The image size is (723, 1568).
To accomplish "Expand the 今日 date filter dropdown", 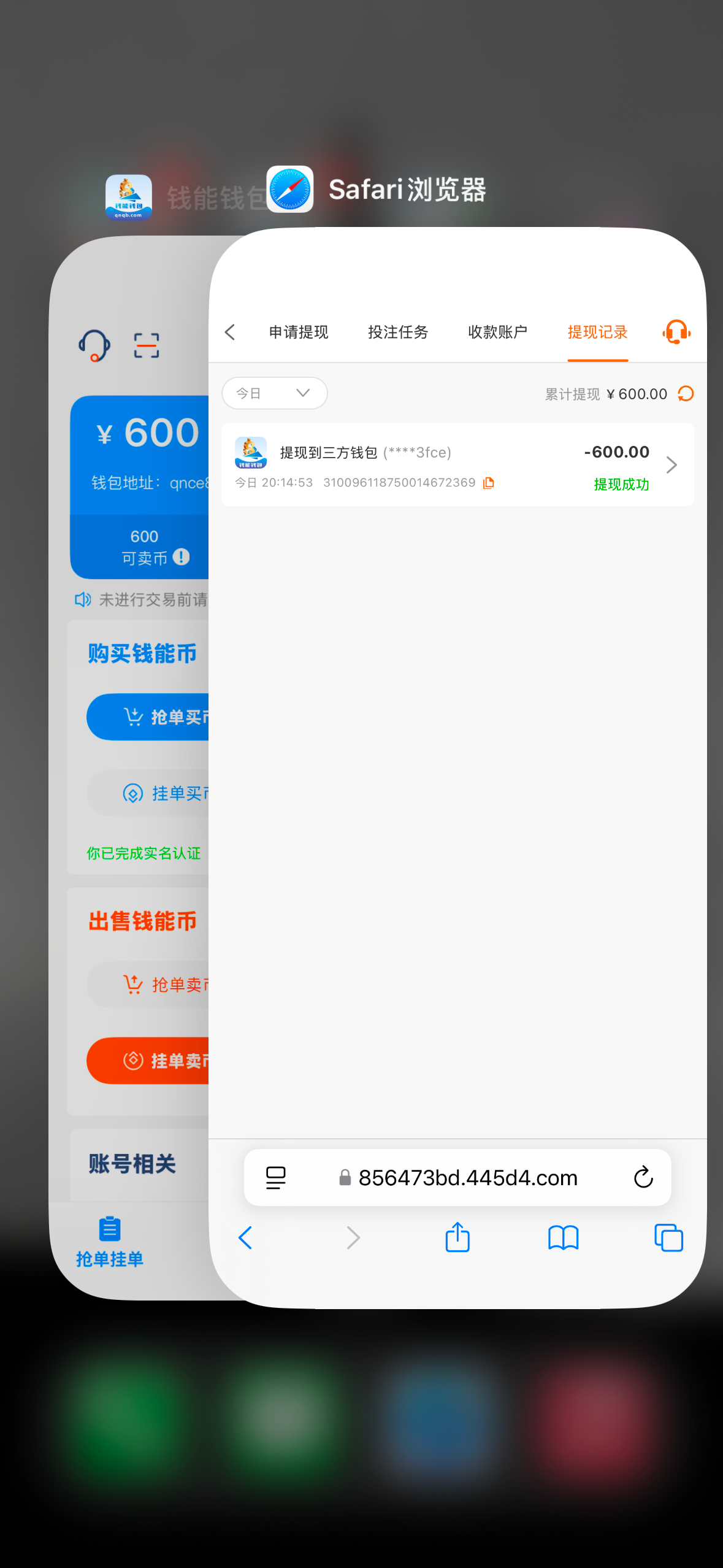I will coord(274,393).
